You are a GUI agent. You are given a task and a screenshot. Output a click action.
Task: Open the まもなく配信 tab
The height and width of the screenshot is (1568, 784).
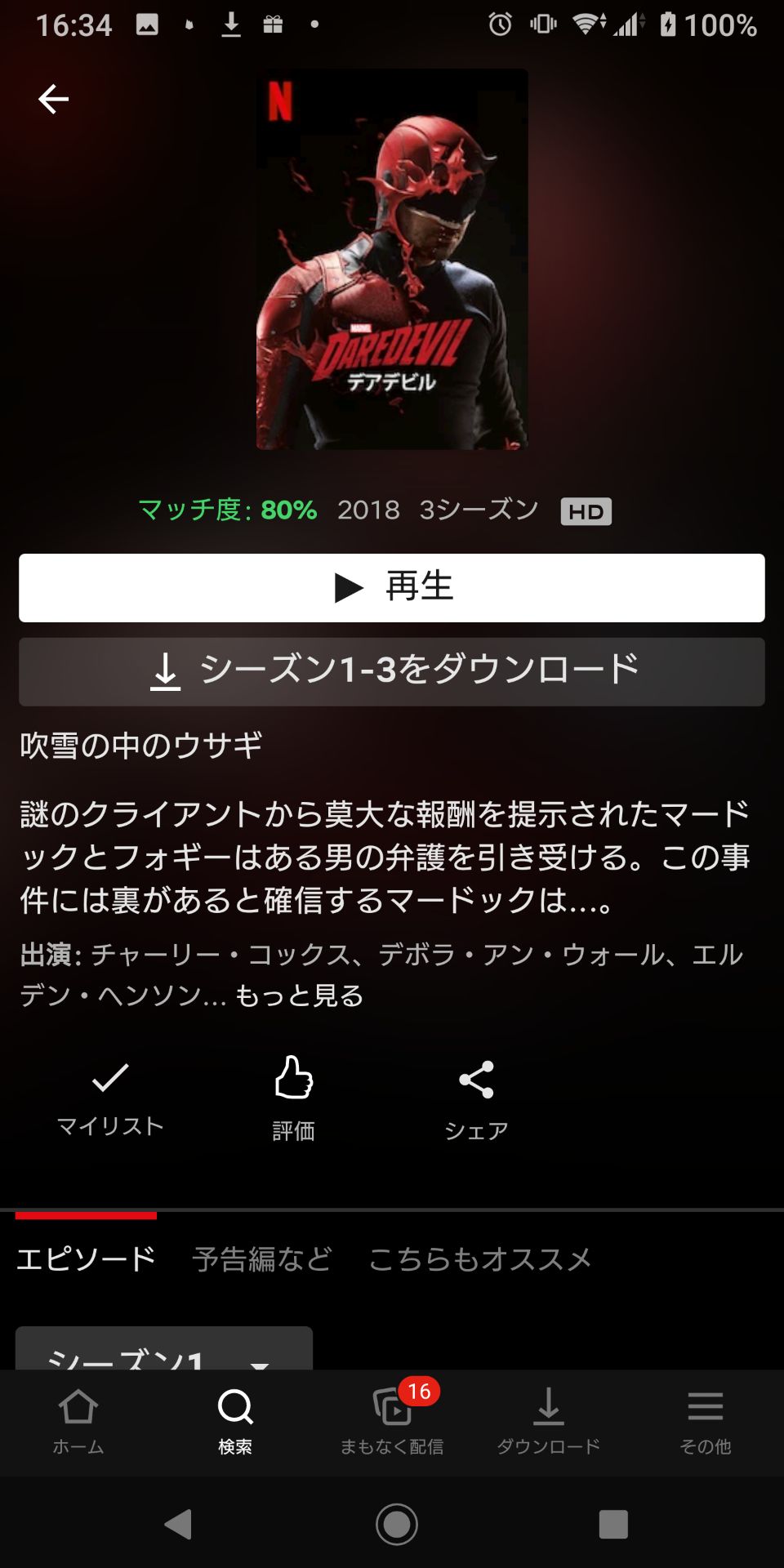[x=392, y=1422]
